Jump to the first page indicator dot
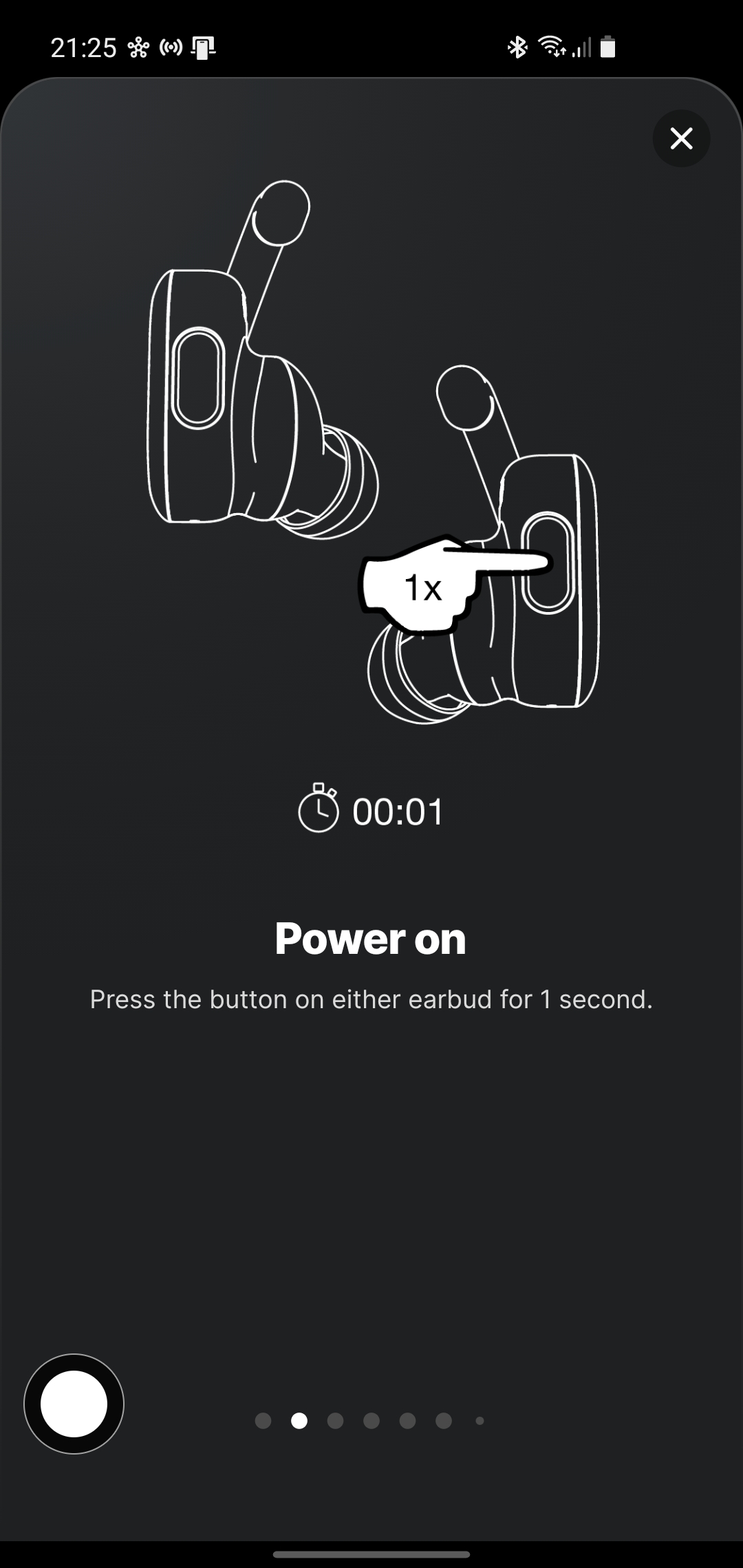Screen dimensions: 743x1568 pos(263,1420)
